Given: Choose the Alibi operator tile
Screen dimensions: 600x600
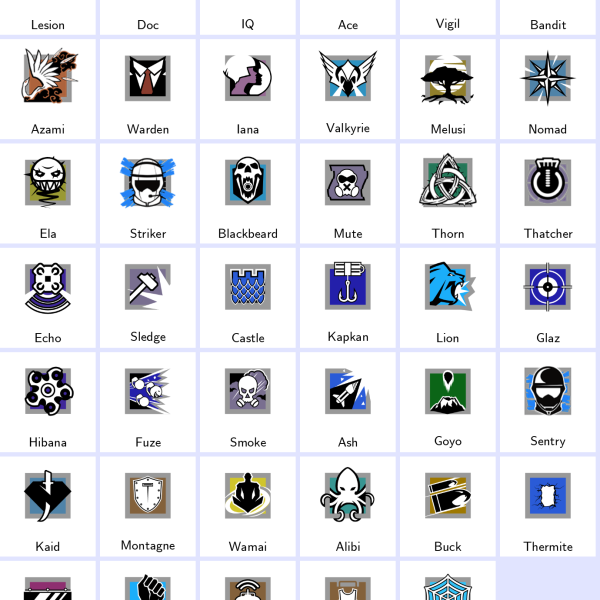Looking at the screenshot, I should tap(348, 505).
